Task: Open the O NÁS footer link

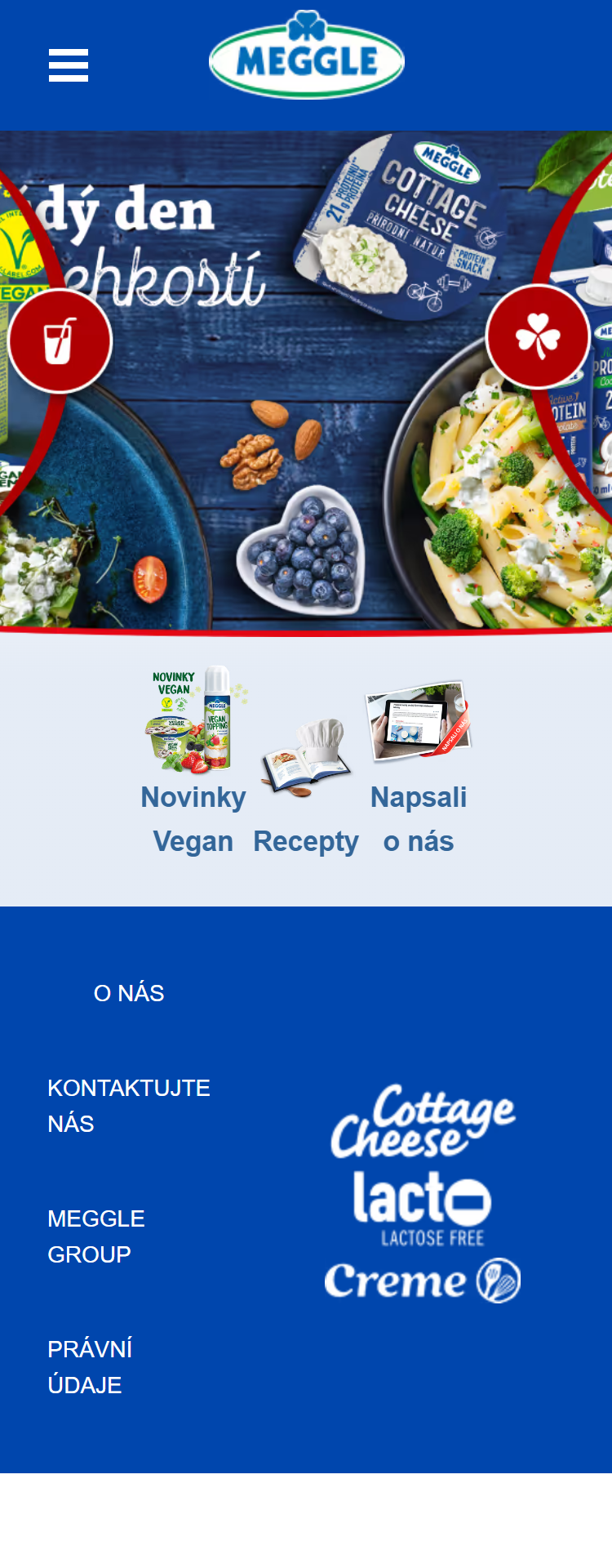Action: click(x=129, y=993)
